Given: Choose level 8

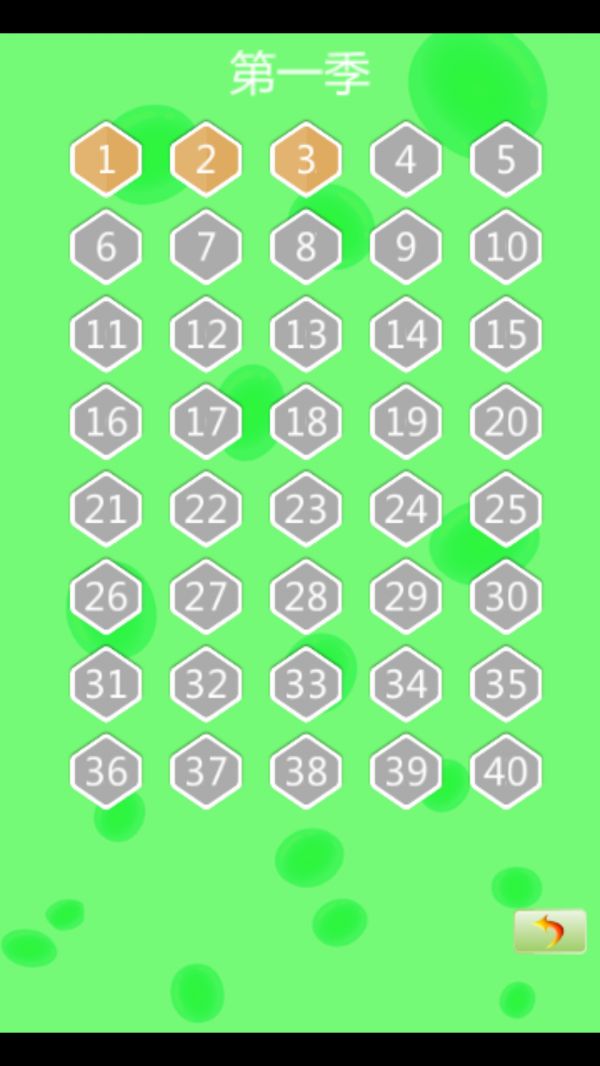Looking at the screenshot, I should click(306, 247).
